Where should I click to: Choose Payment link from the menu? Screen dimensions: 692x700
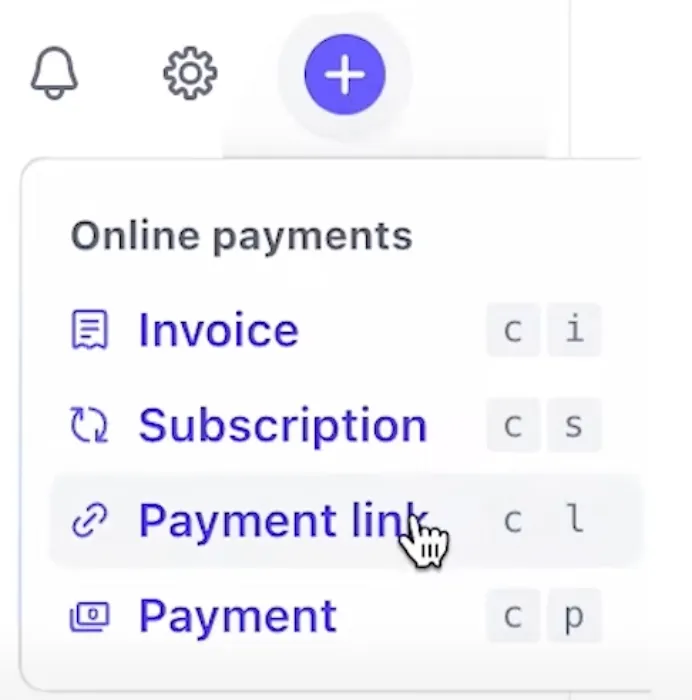point(280,521)
